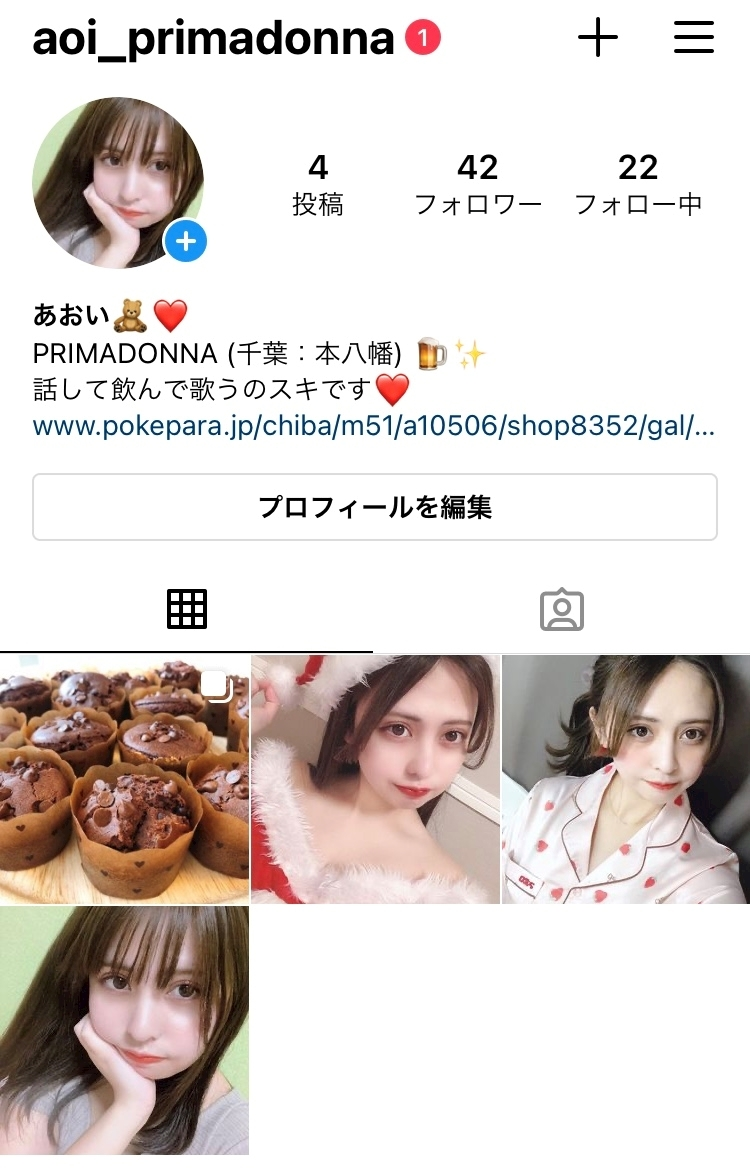Open the Santa costume post
Image resolution: width=750 pixels, height=1169 pixels.
tap(375, 780)
